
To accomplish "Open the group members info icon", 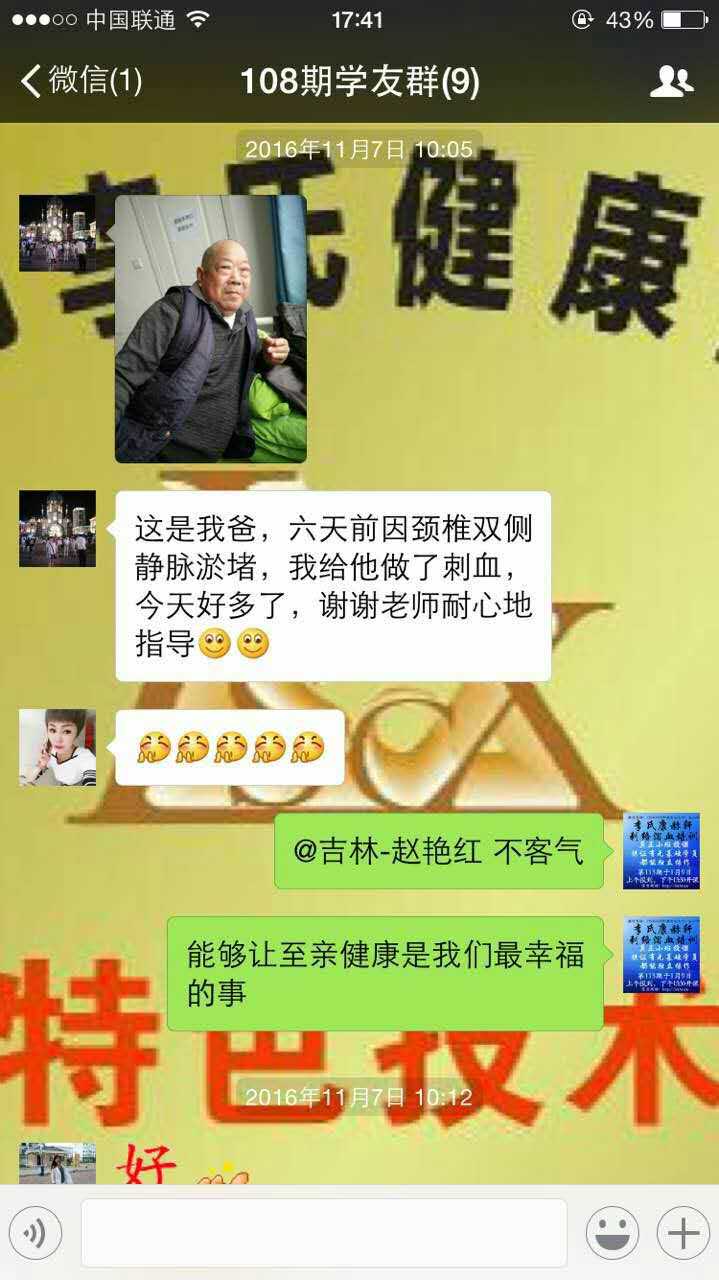I will pos(671,82).
